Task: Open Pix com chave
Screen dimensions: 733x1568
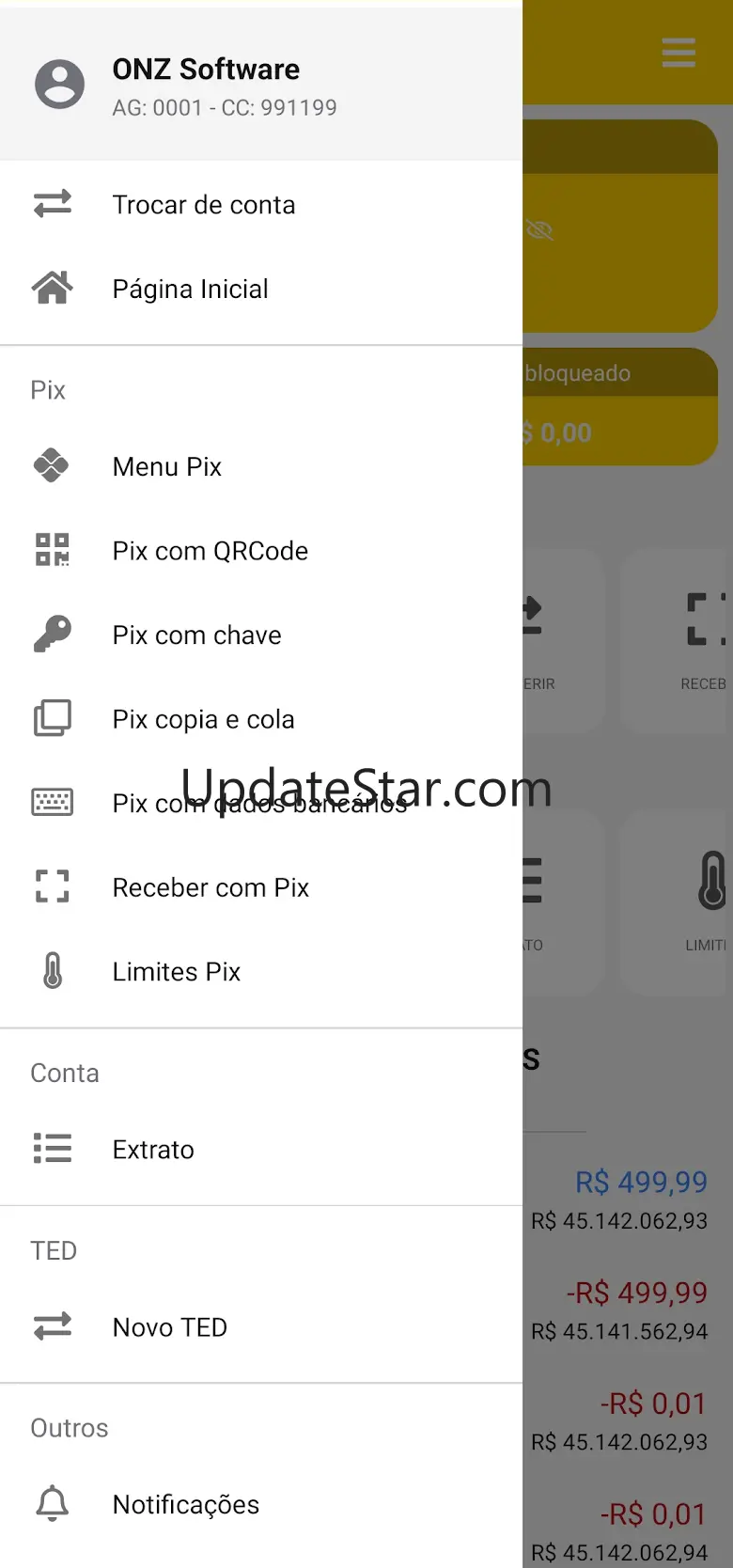Action: coord(196,635)
